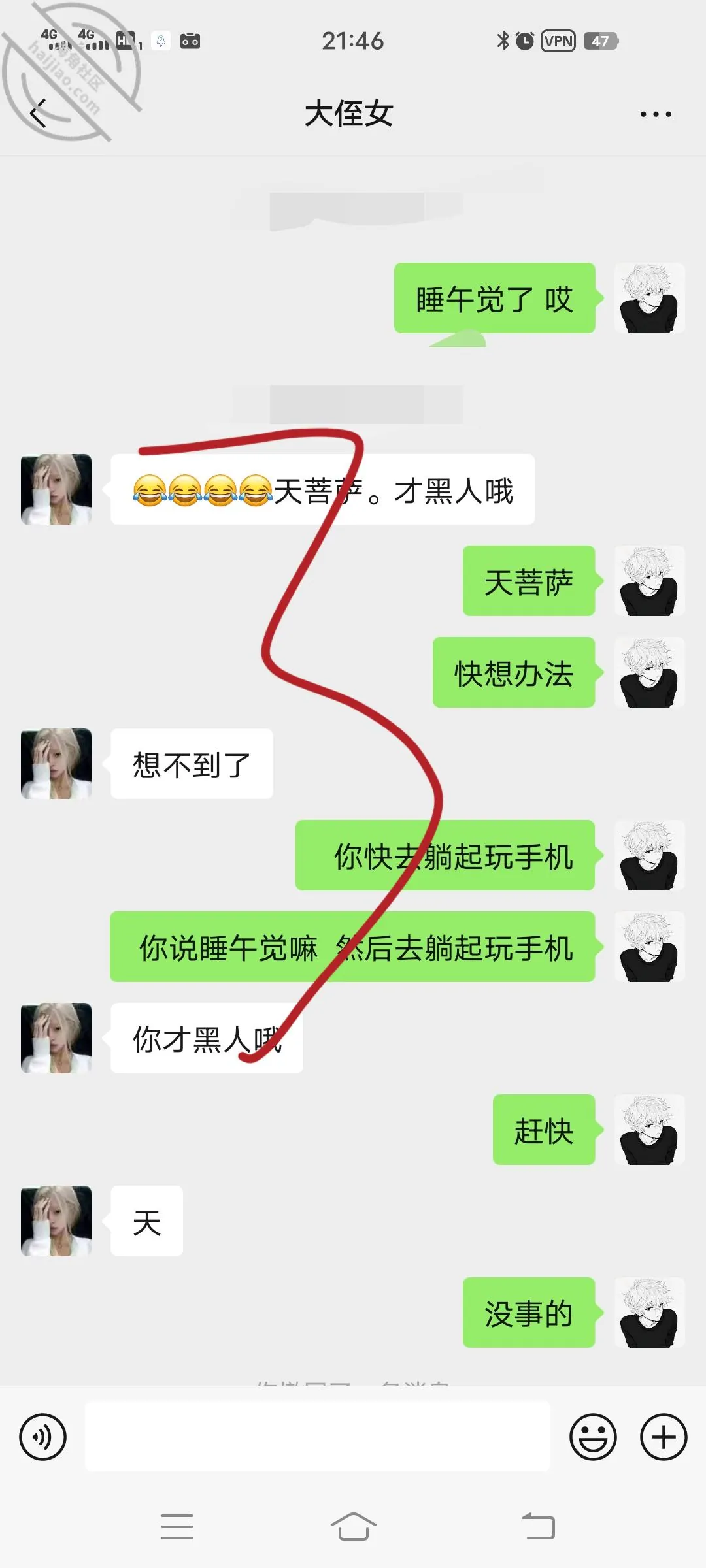Tap the system home button

pos(353,1526)
